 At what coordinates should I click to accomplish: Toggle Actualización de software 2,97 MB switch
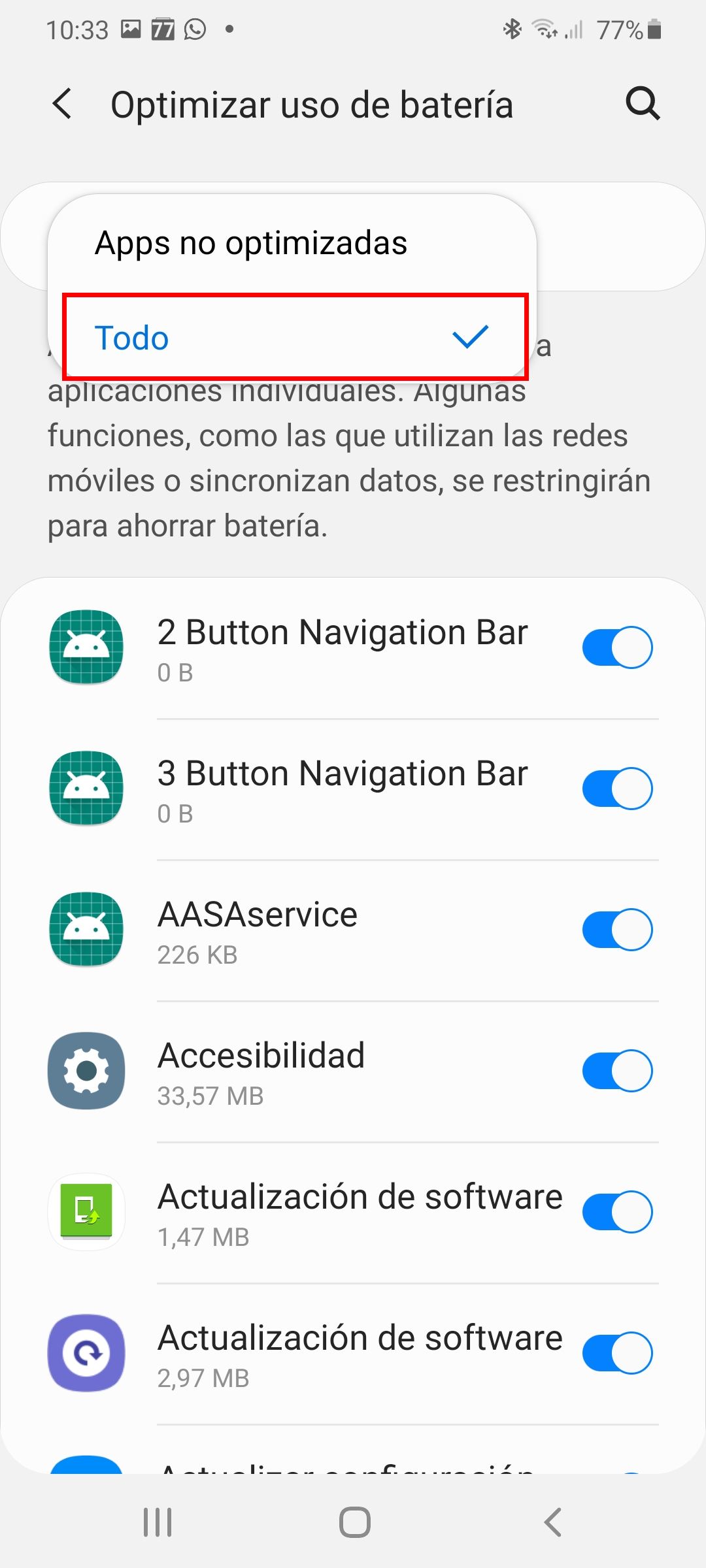[x=617, y=1353]
